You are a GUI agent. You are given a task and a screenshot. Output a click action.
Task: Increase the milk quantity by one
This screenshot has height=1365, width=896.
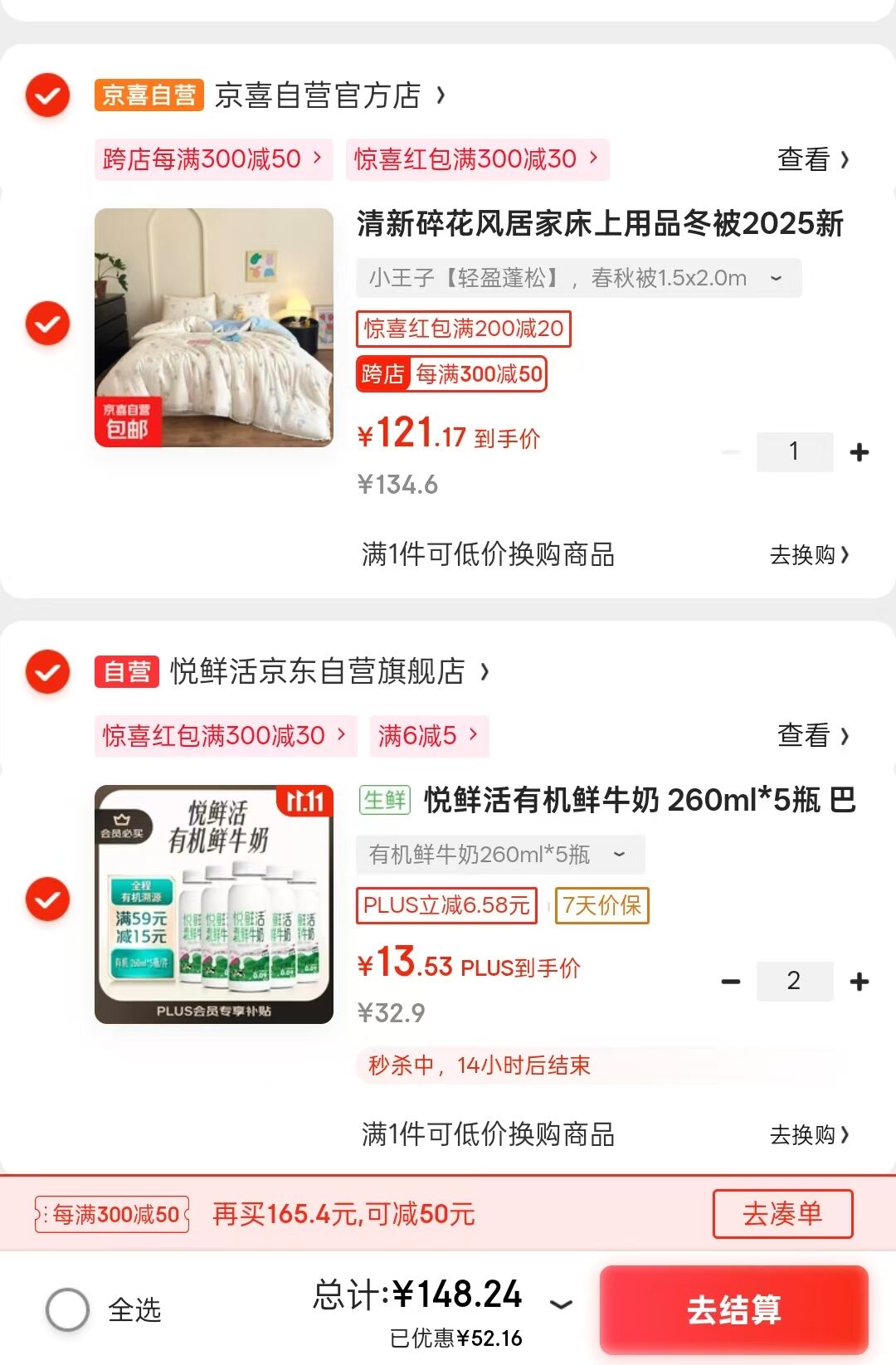coord(859,982)
